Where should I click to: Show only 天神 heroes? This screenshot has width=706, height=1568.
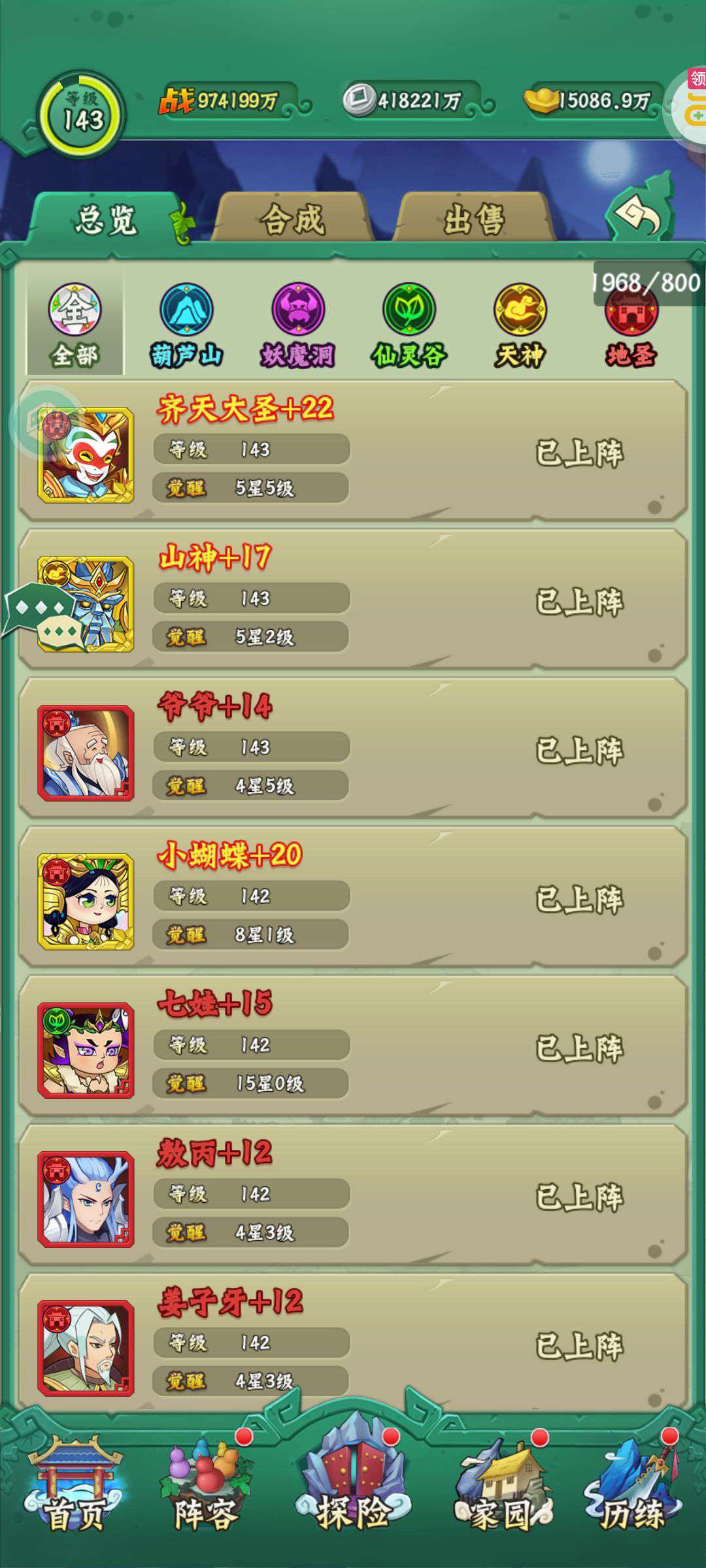(x=520, y=325)
